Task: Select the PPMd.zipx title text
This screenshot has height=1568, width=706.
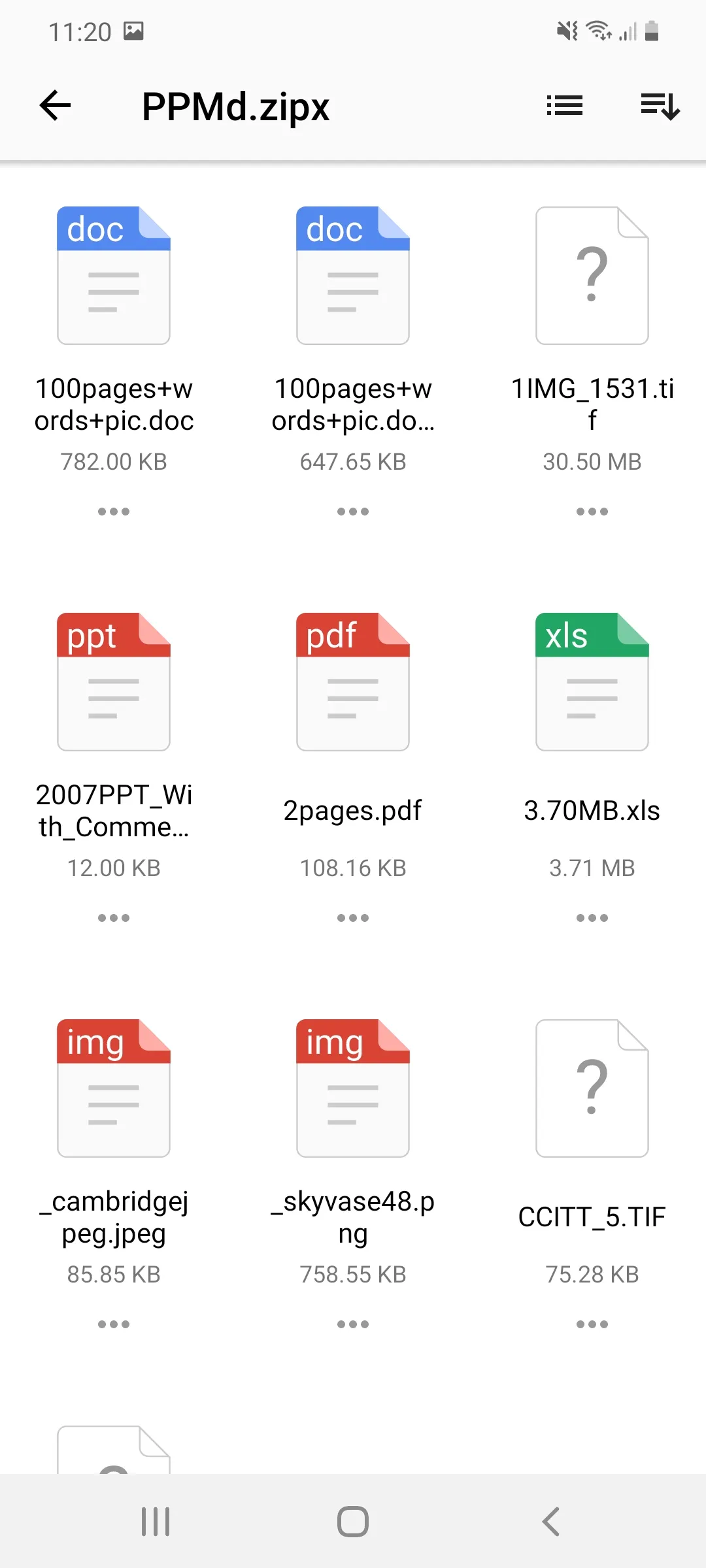Action: (237, 106)
